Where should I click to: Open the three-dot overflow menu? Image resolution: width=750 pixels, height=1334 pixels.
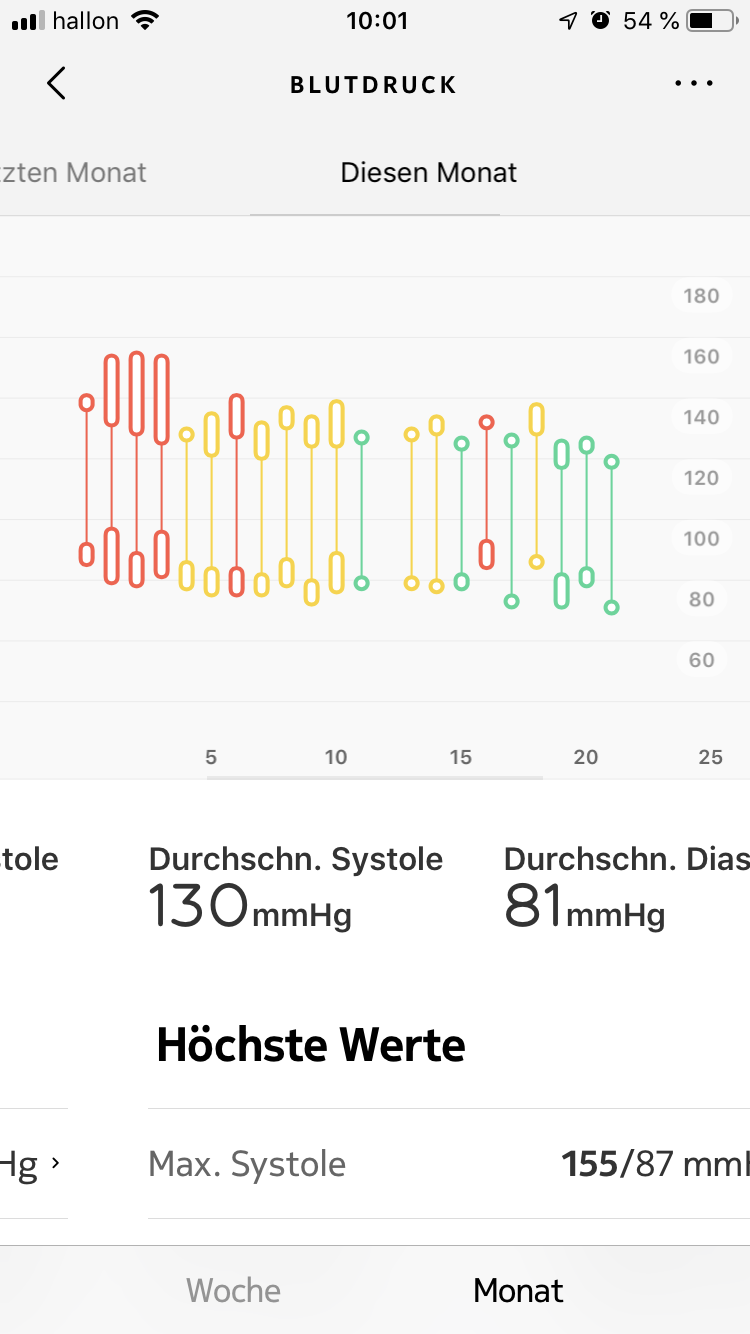pyautogui.click(x=693, y=84)
